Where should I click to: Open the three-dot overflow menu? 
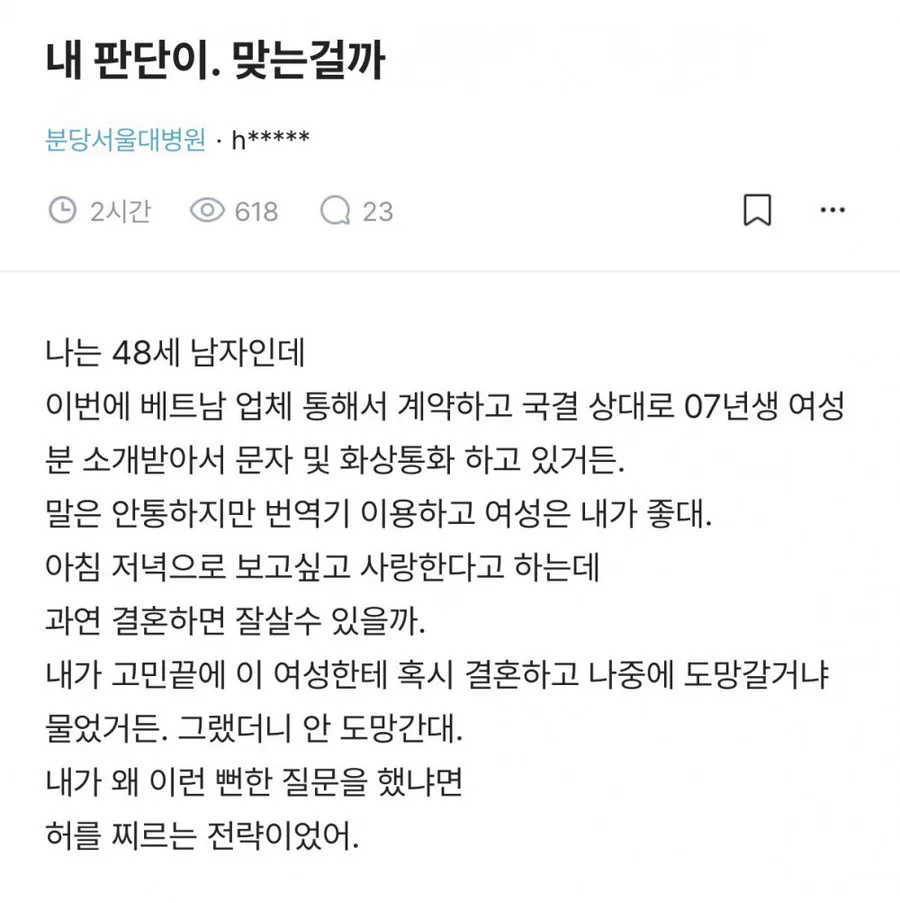[x=833, y=210]
